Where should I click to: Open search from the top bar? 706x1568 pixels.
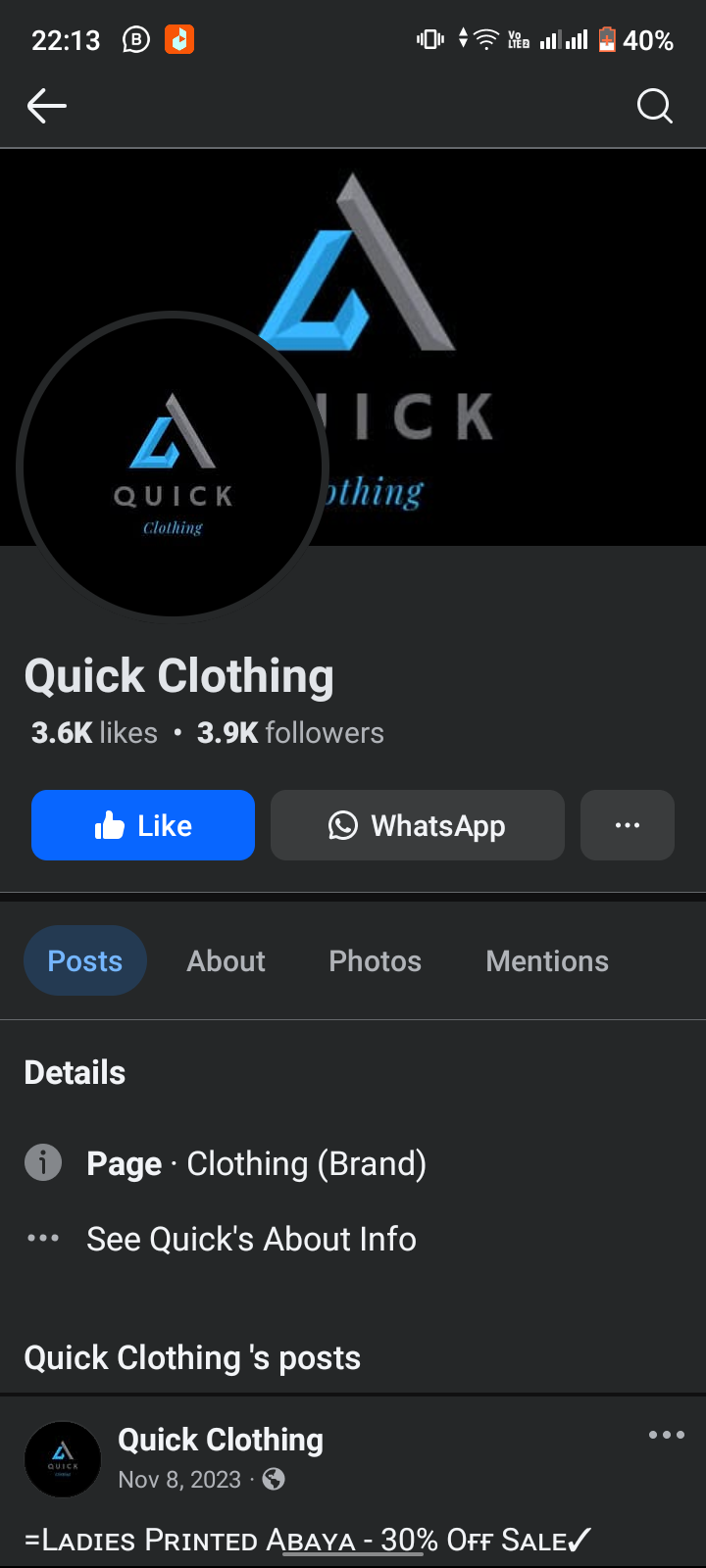(x=654, y=106)
